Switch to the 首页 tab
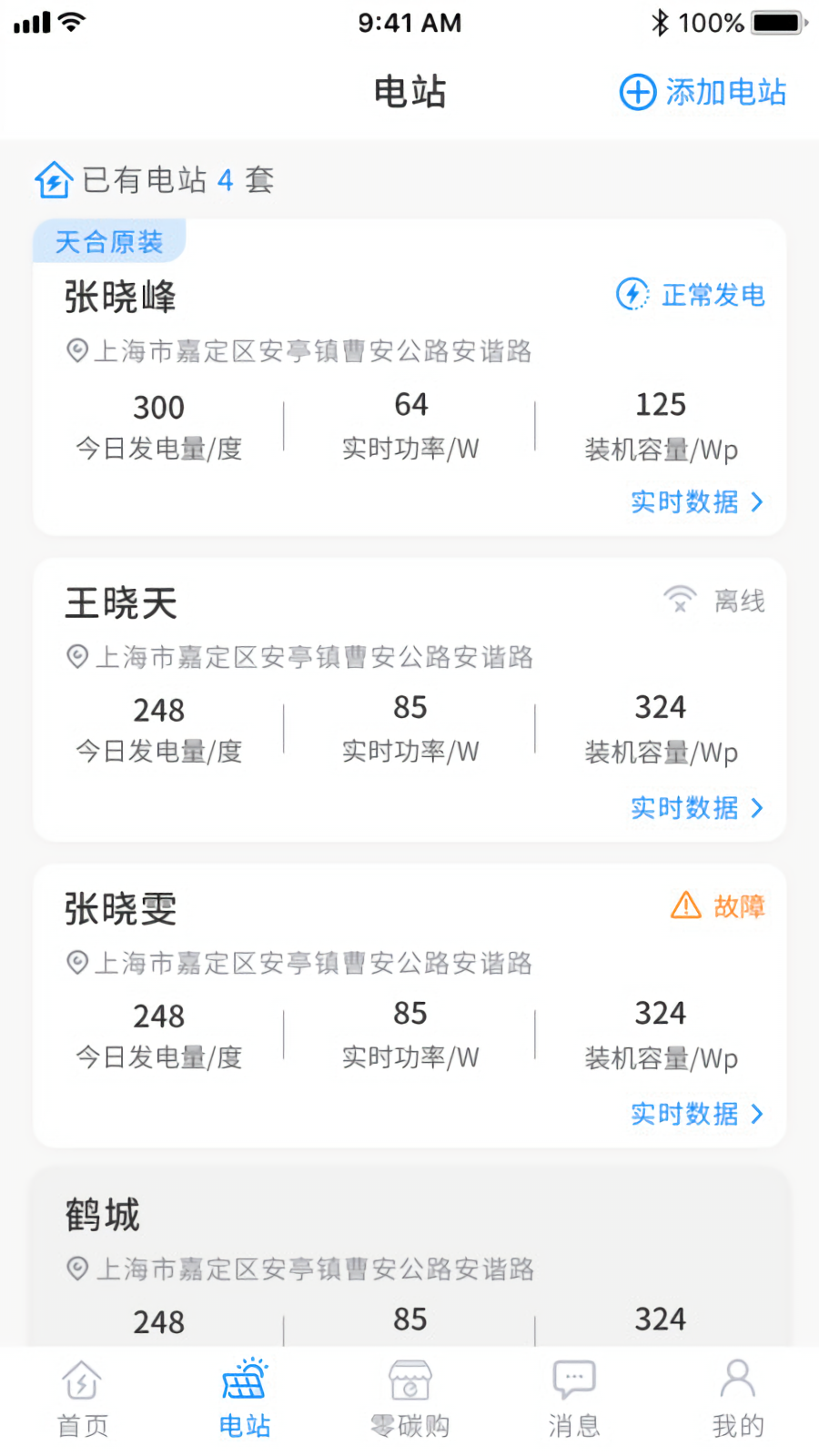The height and width of the screenshot is (1456, 819). pos(82,1400)
